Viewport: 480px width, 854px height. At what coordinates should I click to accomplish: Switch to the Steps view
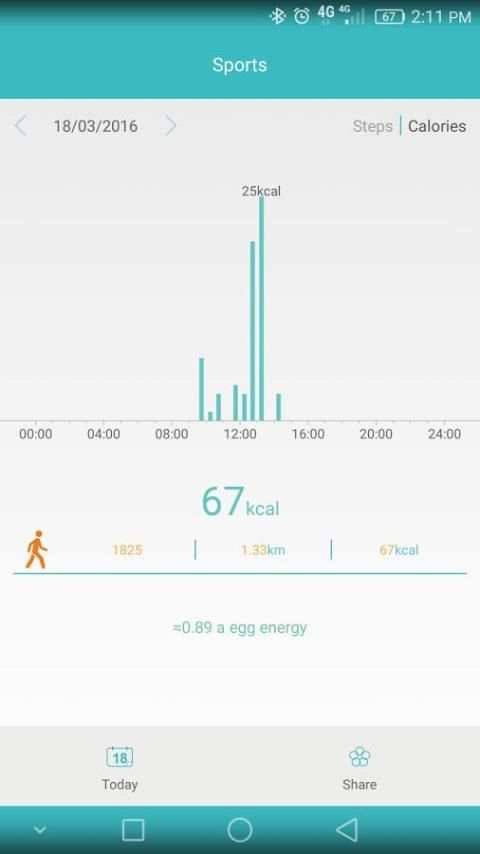click(x=373, y=126)
